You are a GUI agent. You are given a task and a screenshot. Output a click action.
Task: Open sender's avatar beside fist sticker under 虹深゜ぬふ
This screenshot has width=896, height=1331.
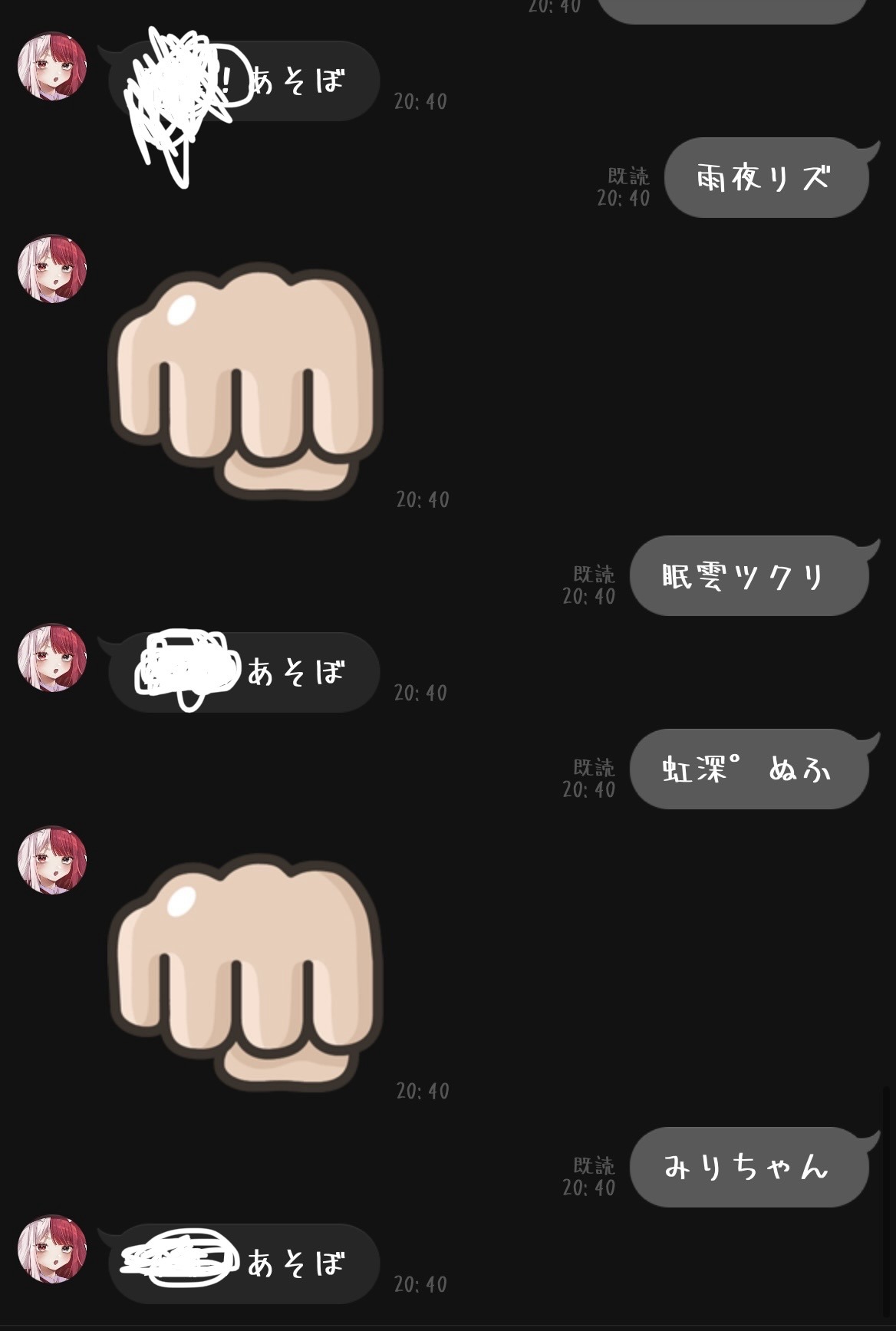pos(52,860)
